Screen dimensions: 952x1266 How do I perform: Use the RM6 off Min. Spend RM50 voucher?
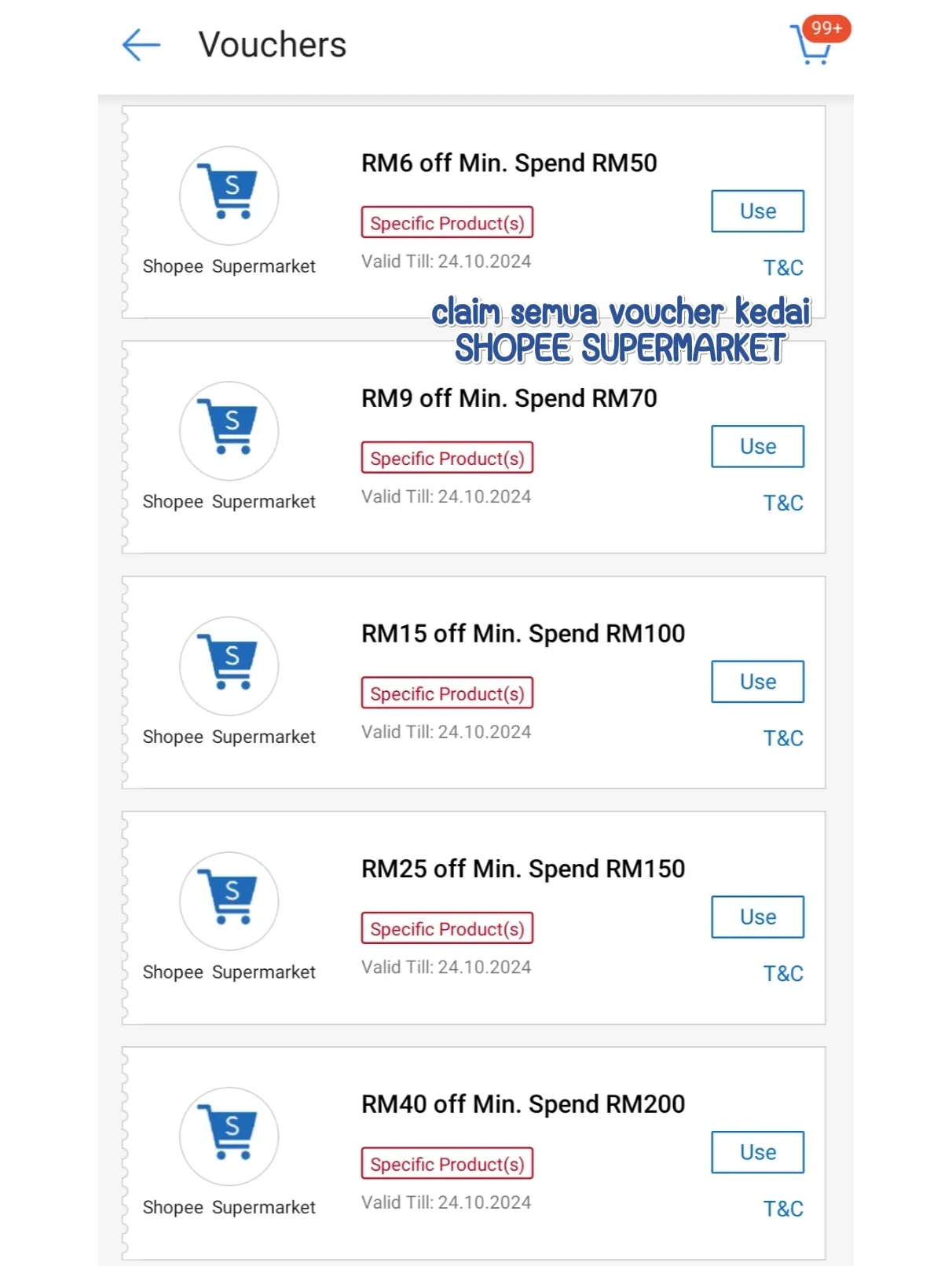tap(757, 211)
